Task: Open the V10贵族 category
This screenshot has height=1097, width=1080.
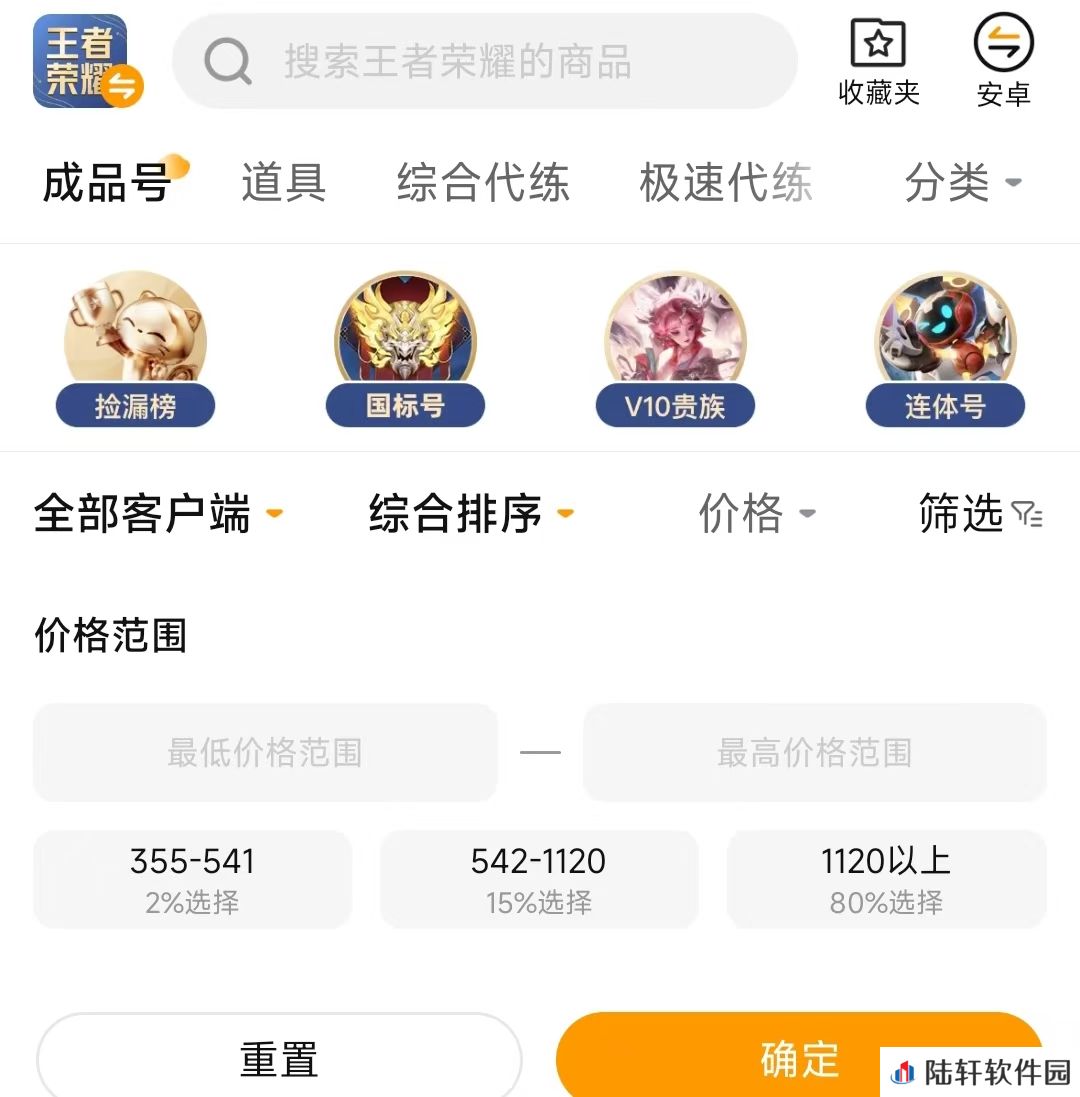Action: pyautogui.click(x=675, y=350)
